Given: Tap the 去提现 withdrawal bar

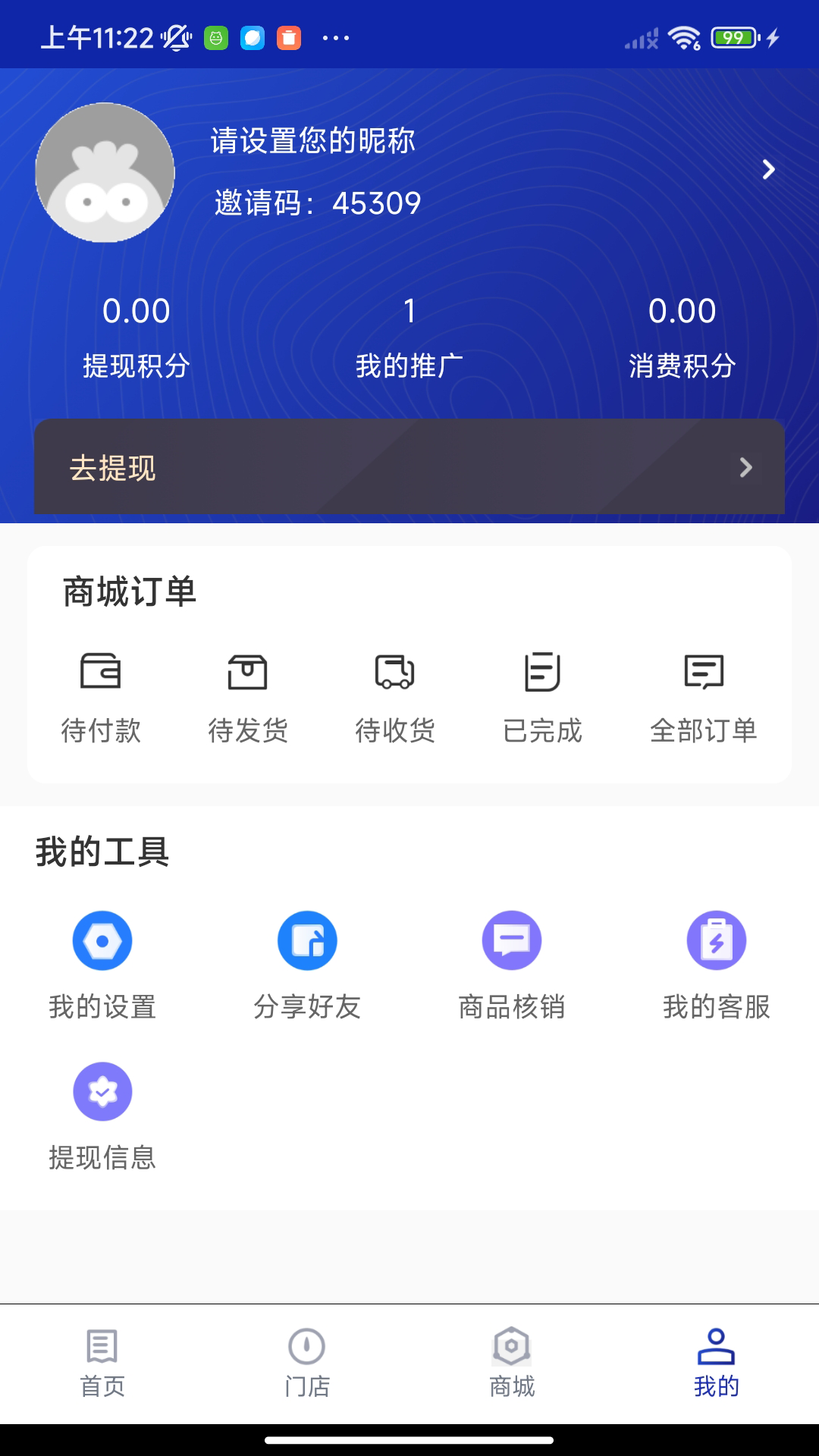Looking at the screenshot, I should (409, 467).
